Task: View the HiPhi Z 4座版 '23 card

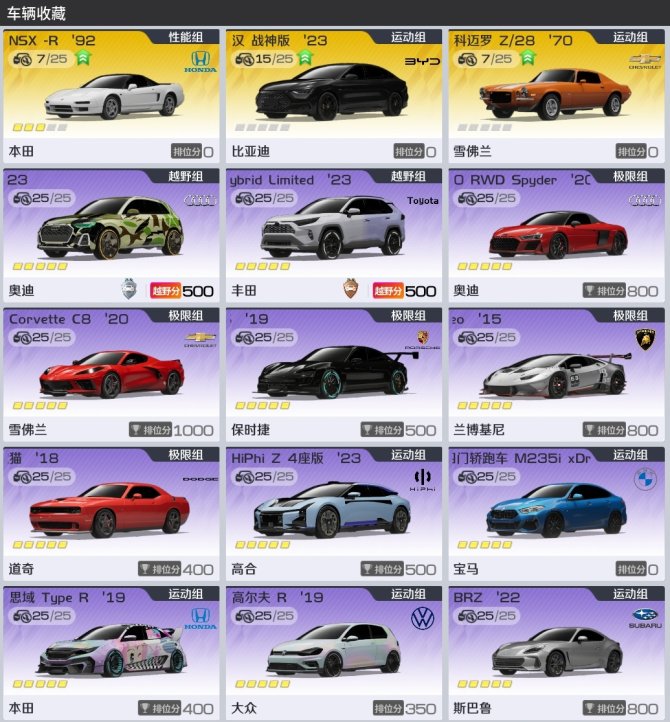Action: (x=333, y=515)
